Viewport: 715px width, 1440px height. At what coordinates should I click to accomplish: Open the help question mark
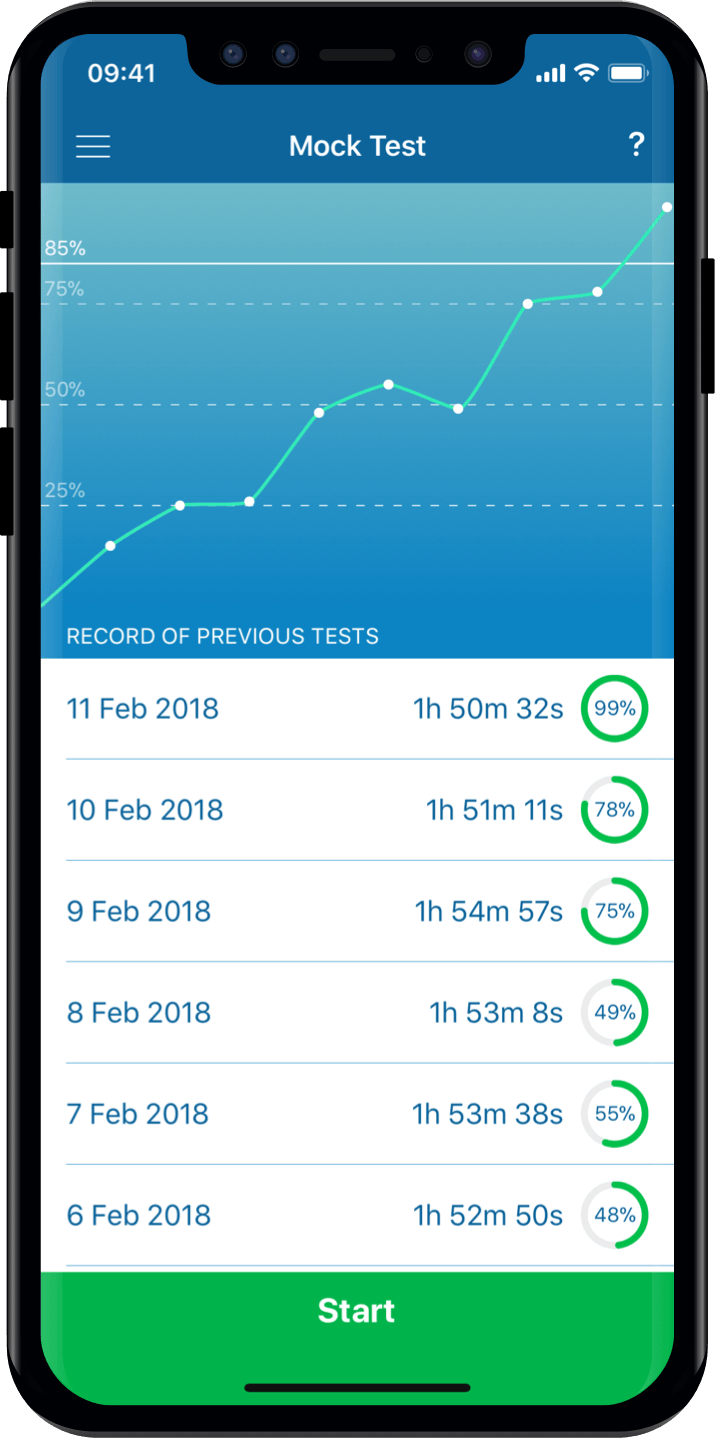click(636, 145)
